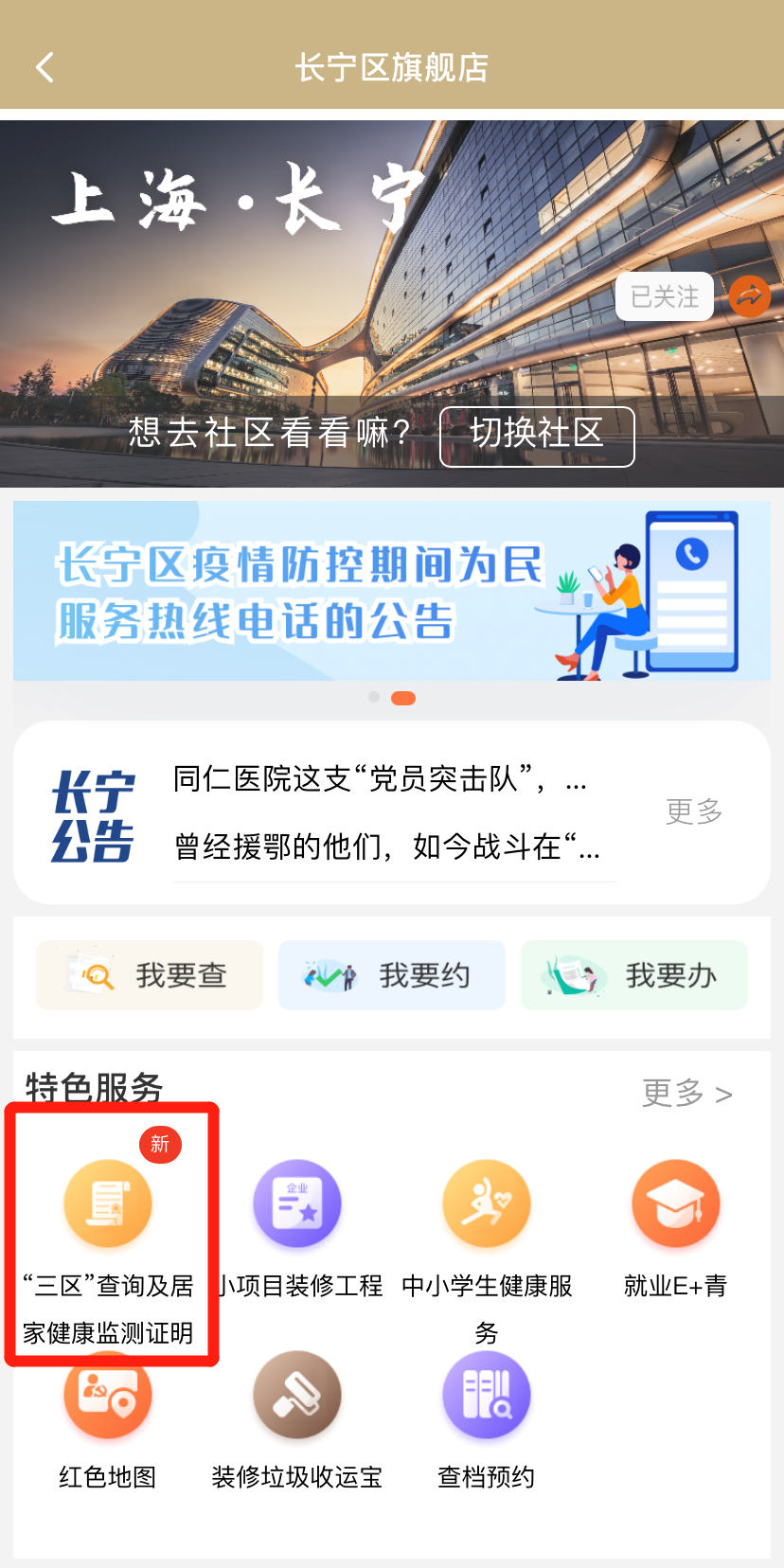784x1568 pixels.
Task: Open the 同仁医院 党员突击队 announcement
Action: pos(380,779)
